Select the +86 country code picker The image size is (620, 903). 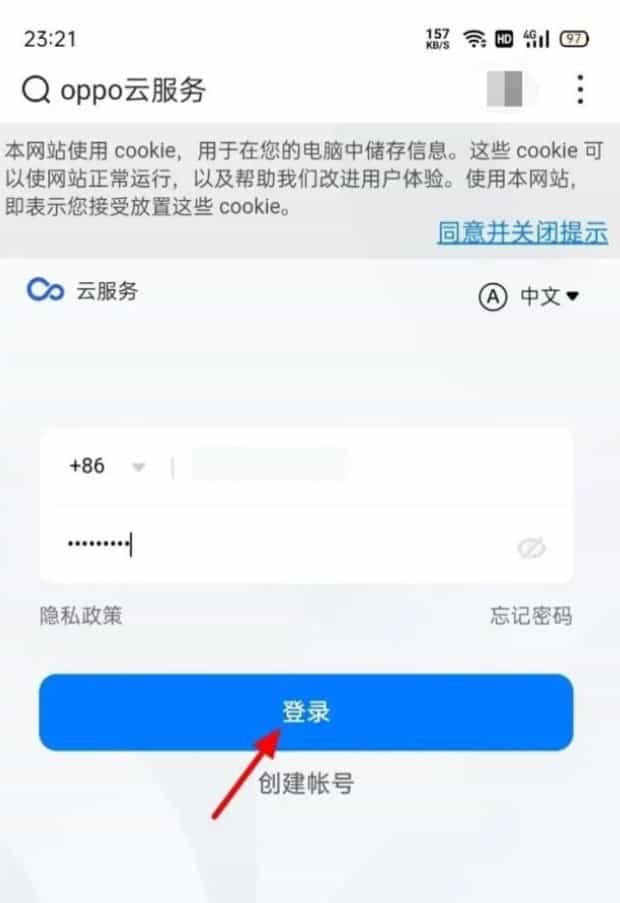(x=106, y=467)
